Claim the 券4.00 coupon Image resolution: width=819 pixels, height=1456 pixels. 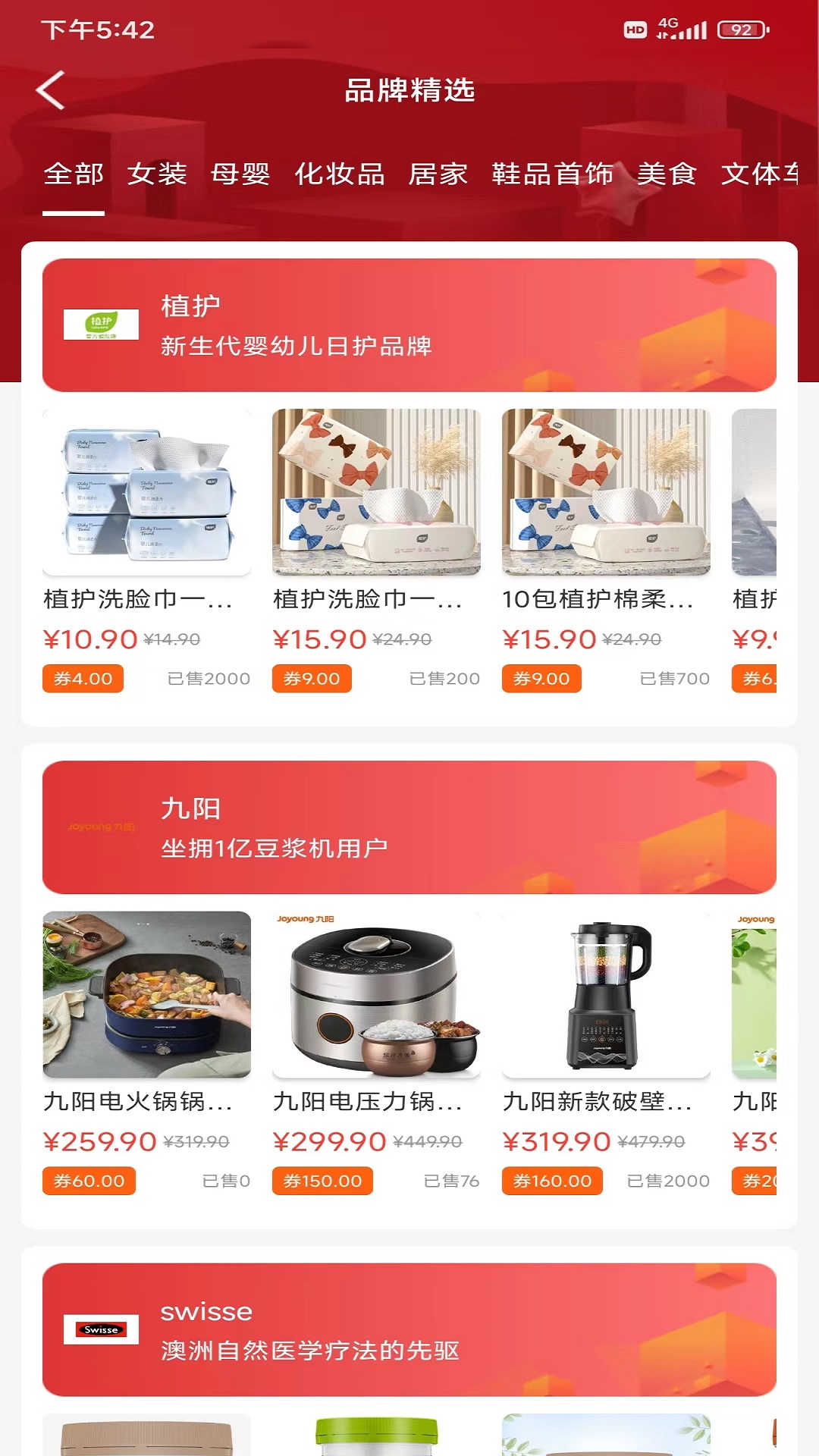(x=83, y=679)
